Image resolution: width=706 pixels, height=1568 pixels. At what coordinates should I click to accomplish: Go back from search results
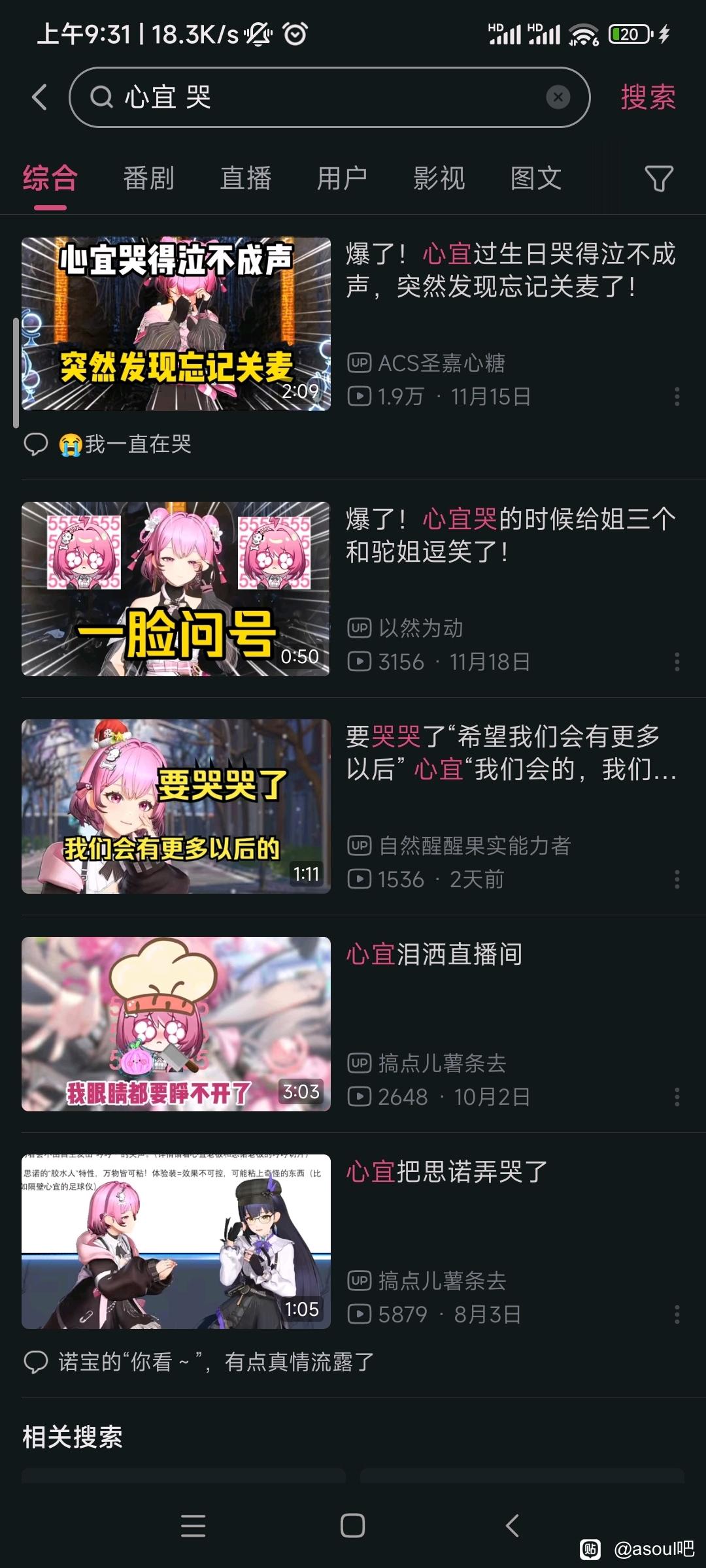(40, 97)
